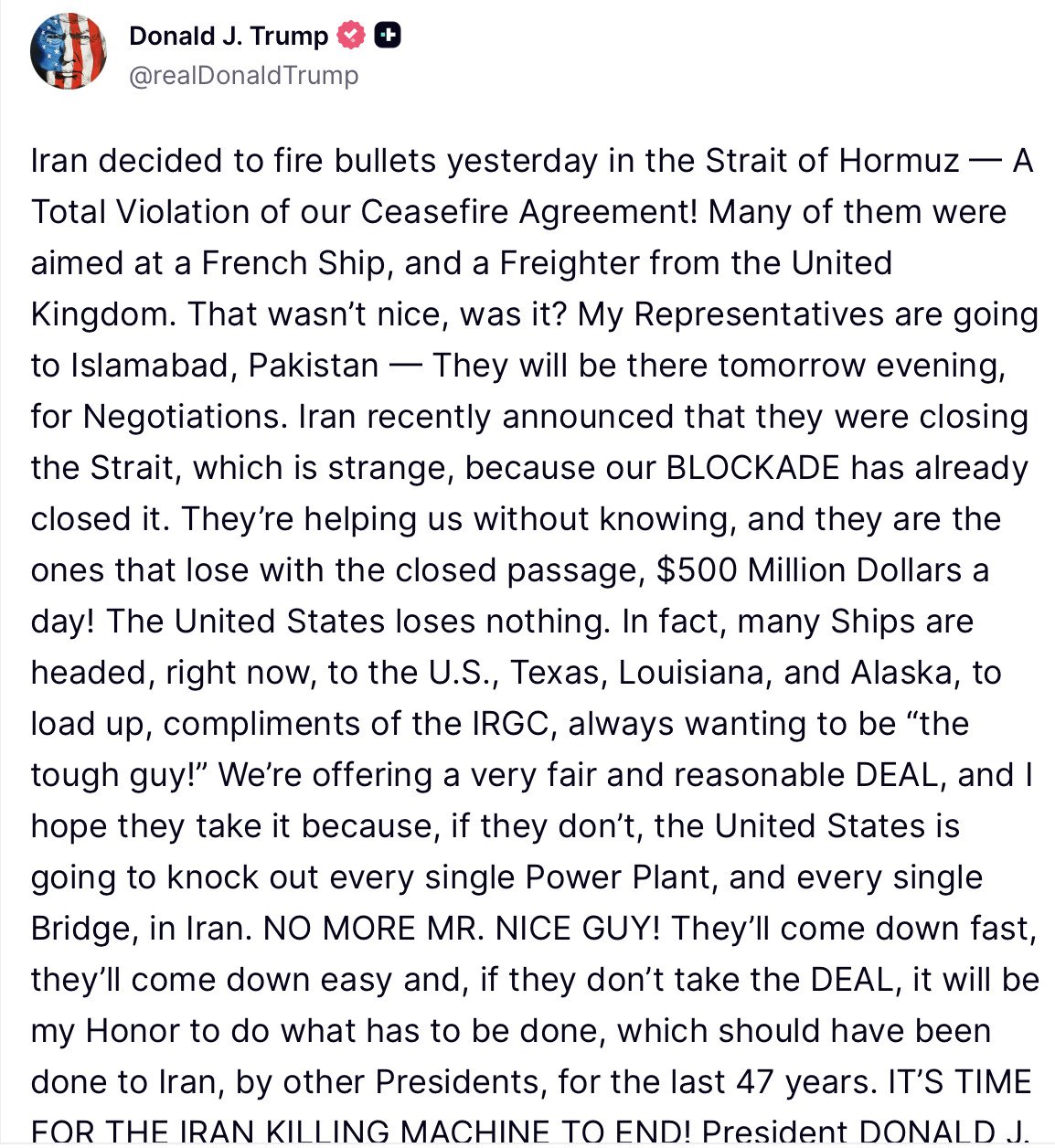Open the @realDonaldTrump handle
The height and width of the screenshot is (1148, 1055).
[243, 75]
